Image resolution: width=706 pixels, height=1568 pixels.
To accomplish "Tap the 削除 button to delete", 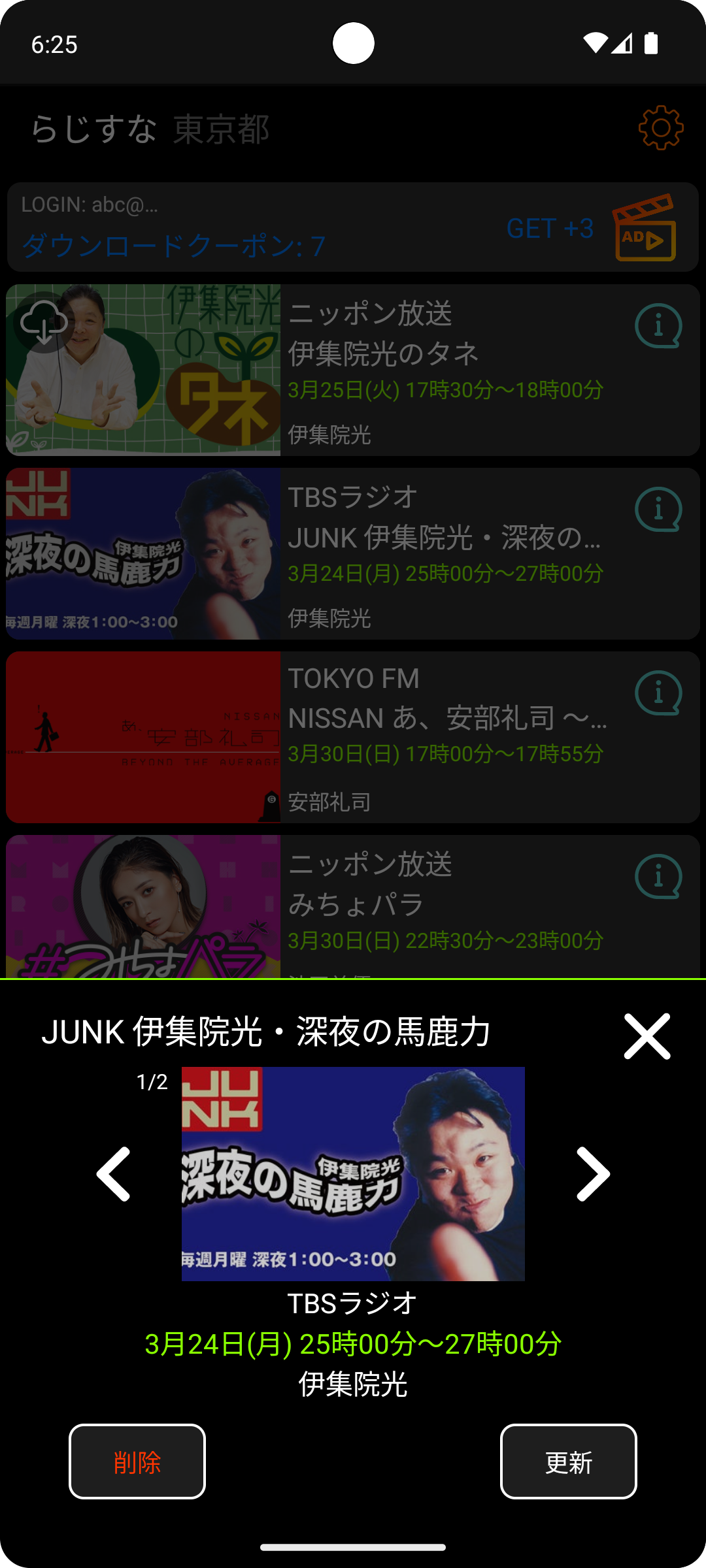I will [137, 1462].
